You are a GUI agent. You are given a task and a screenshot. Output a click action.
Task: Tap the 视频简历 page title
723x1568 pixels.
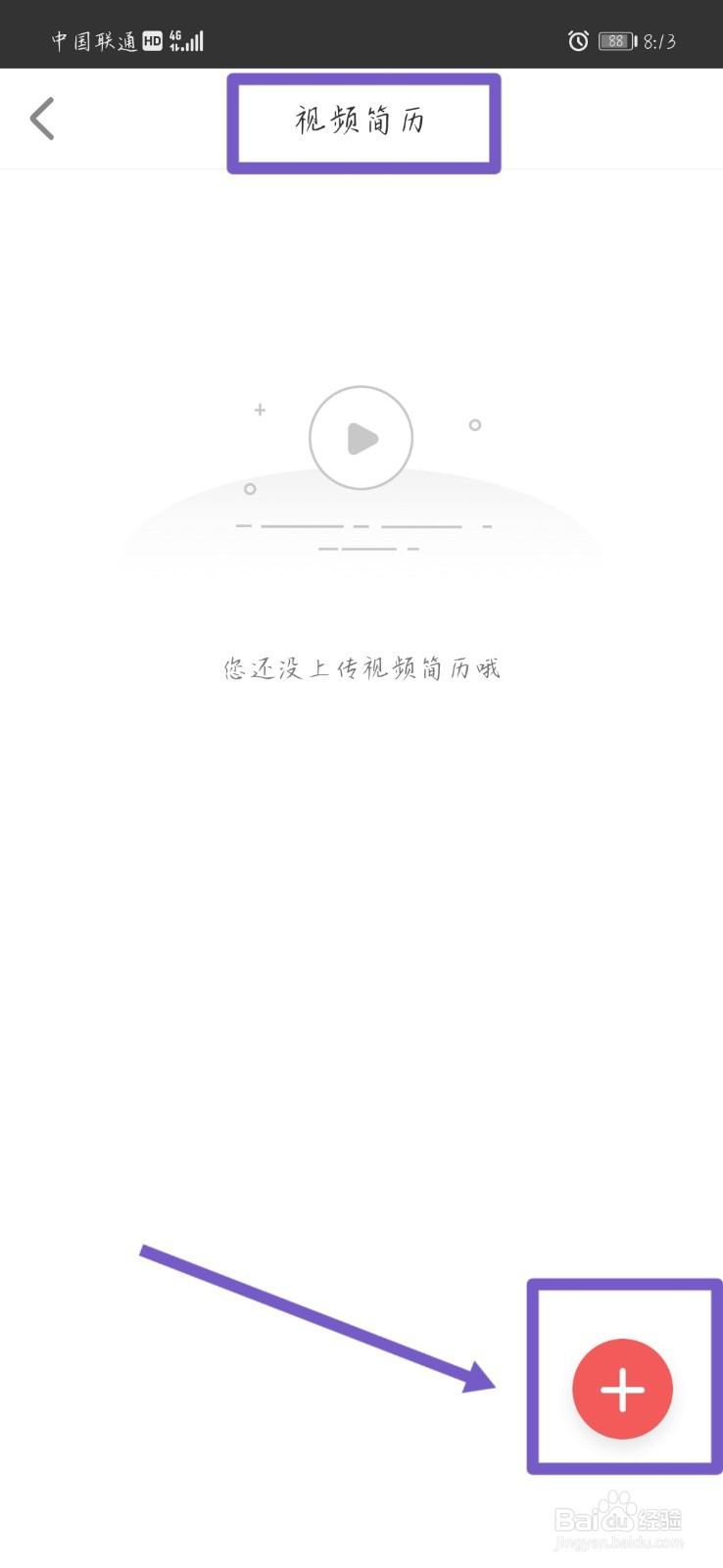[362, 121]
